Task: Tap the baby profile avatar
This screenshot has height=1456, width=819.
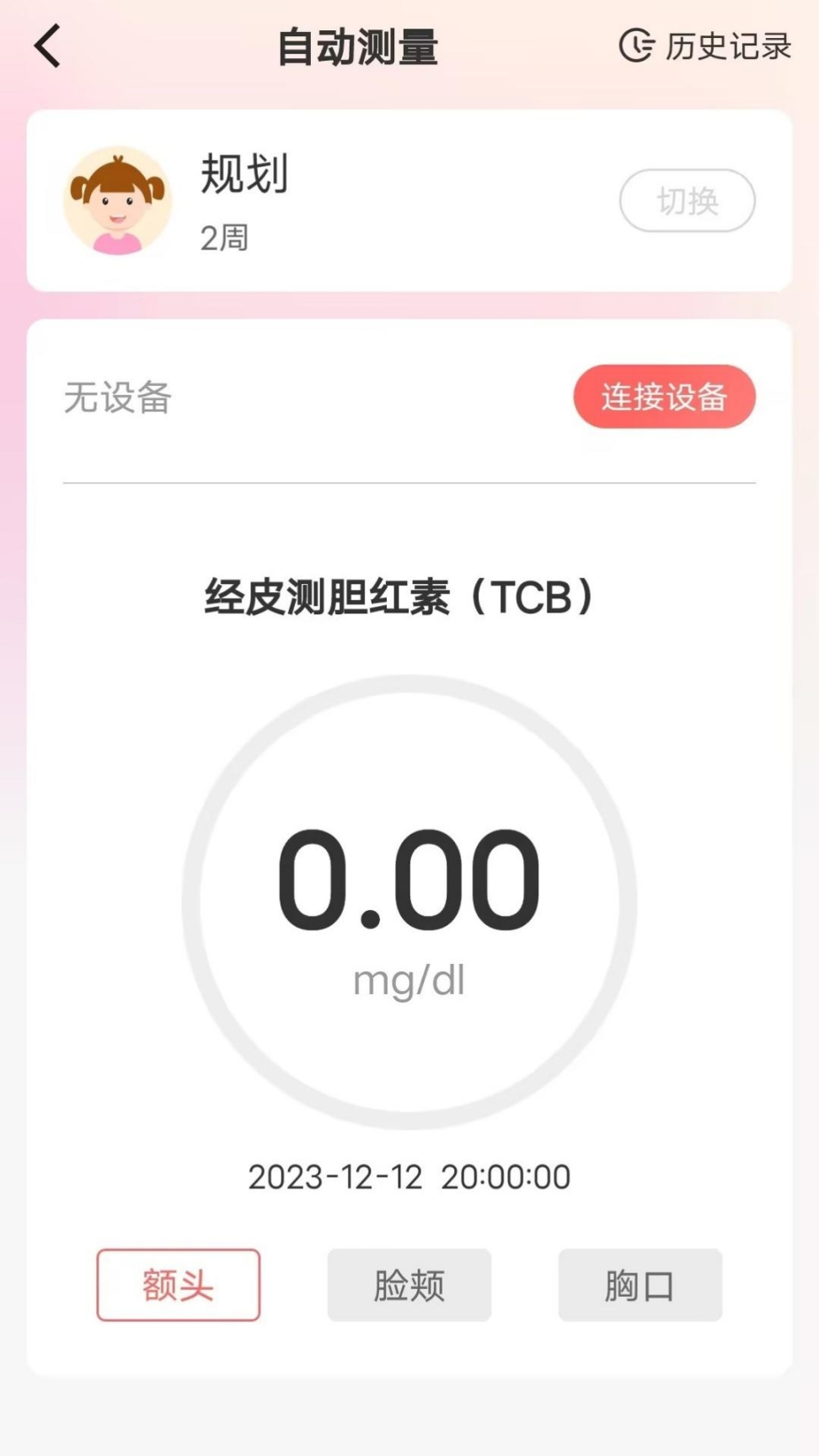Action: tap(117, 201)
